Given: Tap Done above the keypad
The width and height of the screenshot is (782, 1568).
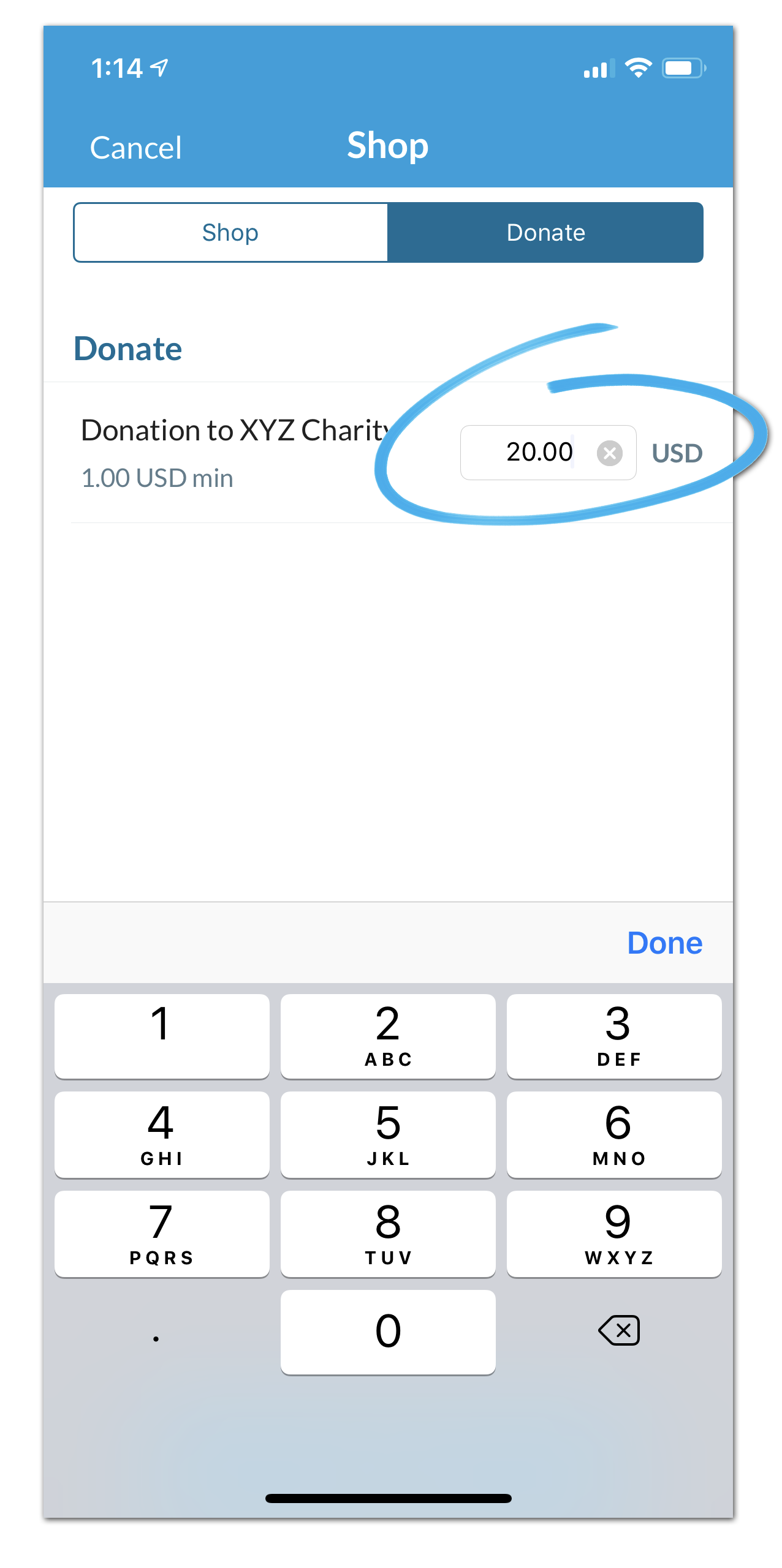Looking at the screenshot, I should pos(664,943).
